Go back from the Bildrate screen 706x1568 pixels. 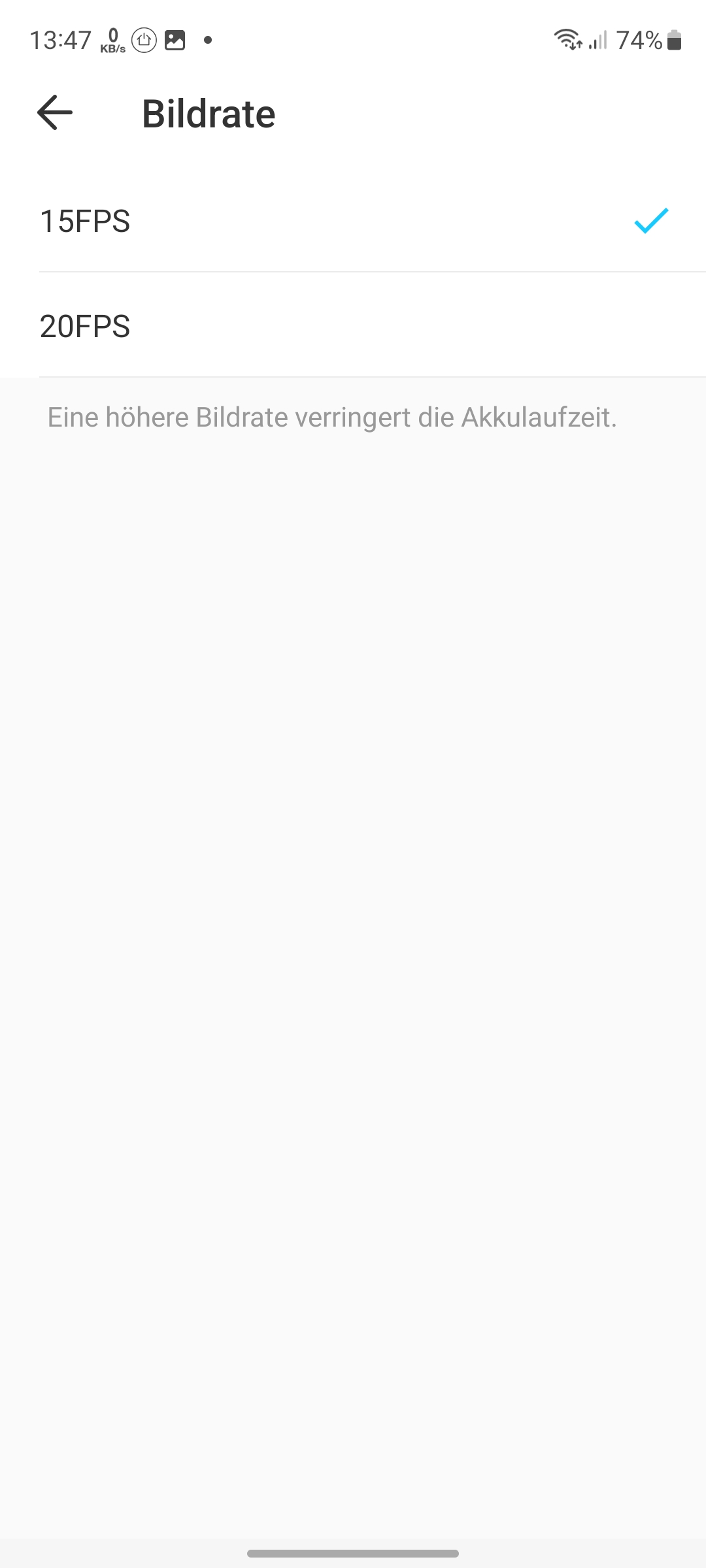point(55,113)
